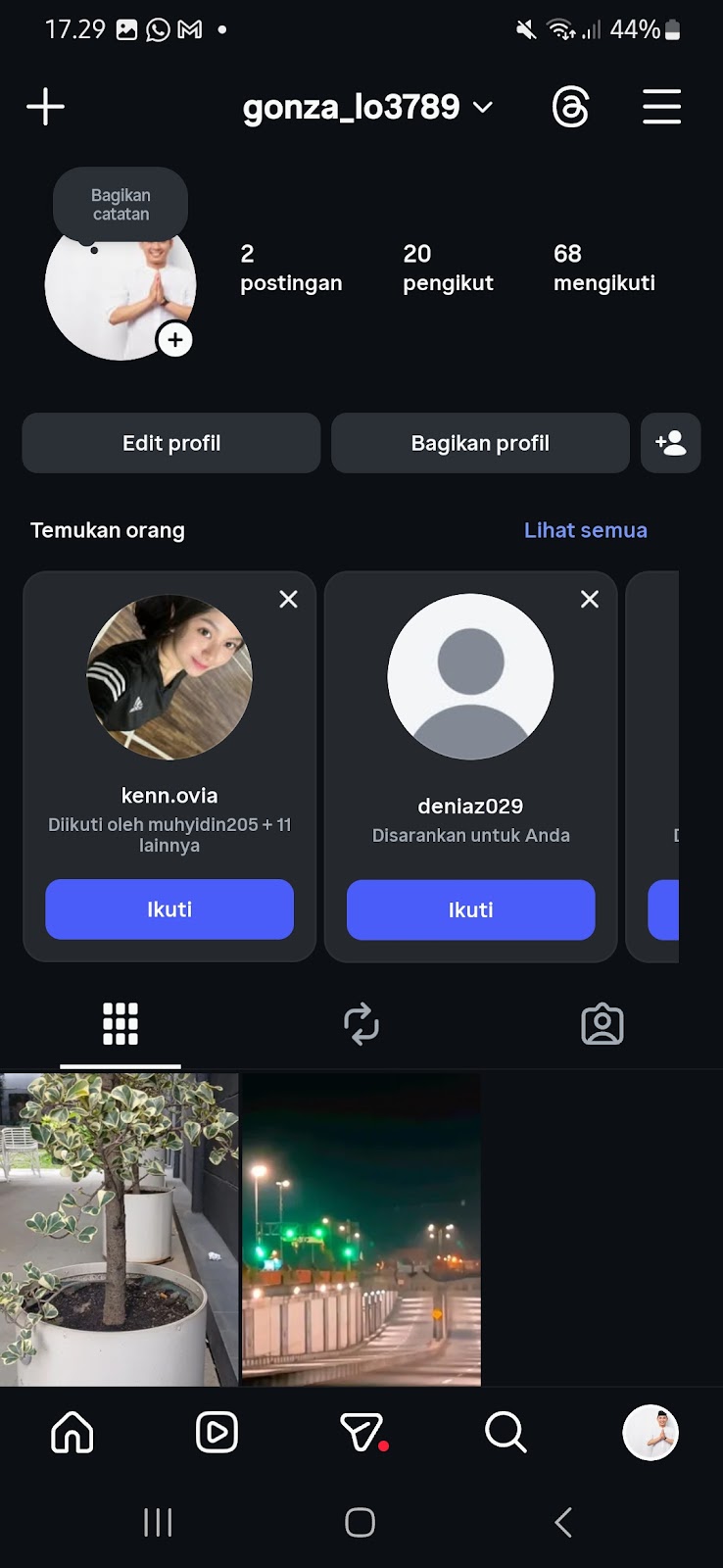Open the potted plant post
The height and width of the screenshot is (1568, 723).
119,1229
